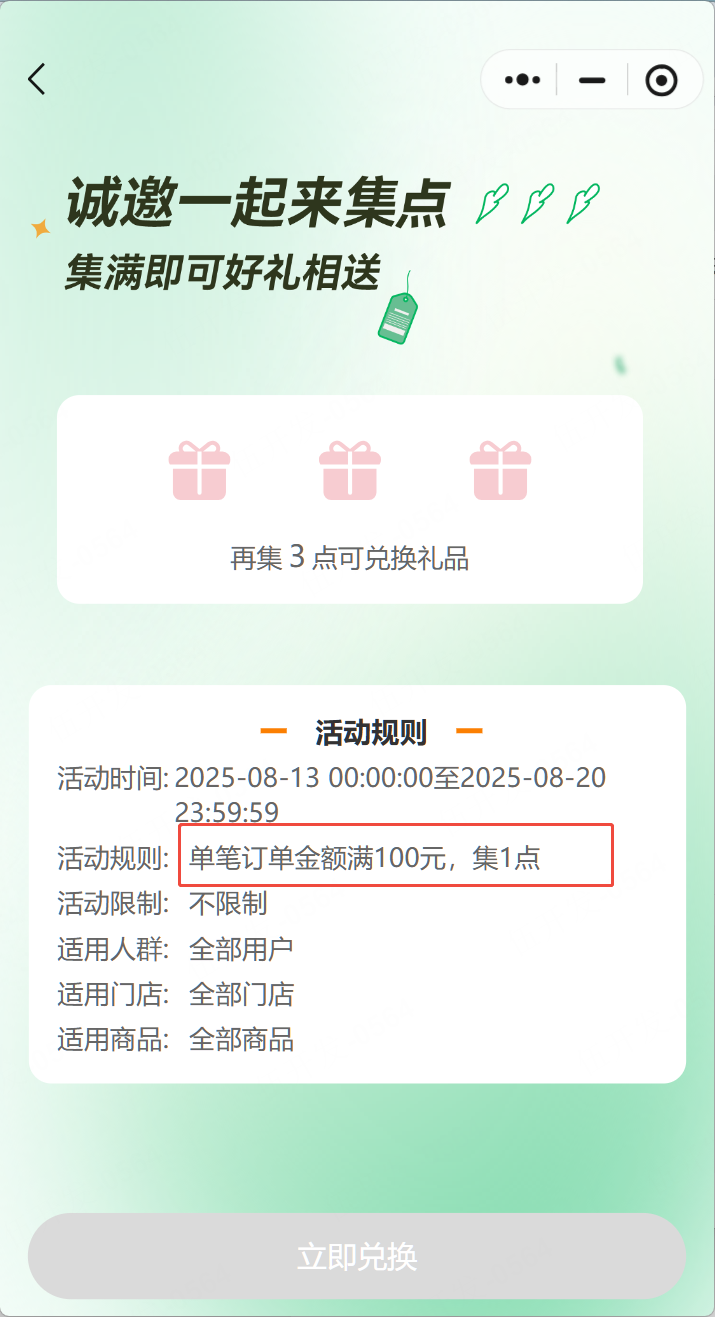Open the mini program more options menu
The height and width of the screenshot is (1317, 715).
pyautogui.click(x=523, y=80)
